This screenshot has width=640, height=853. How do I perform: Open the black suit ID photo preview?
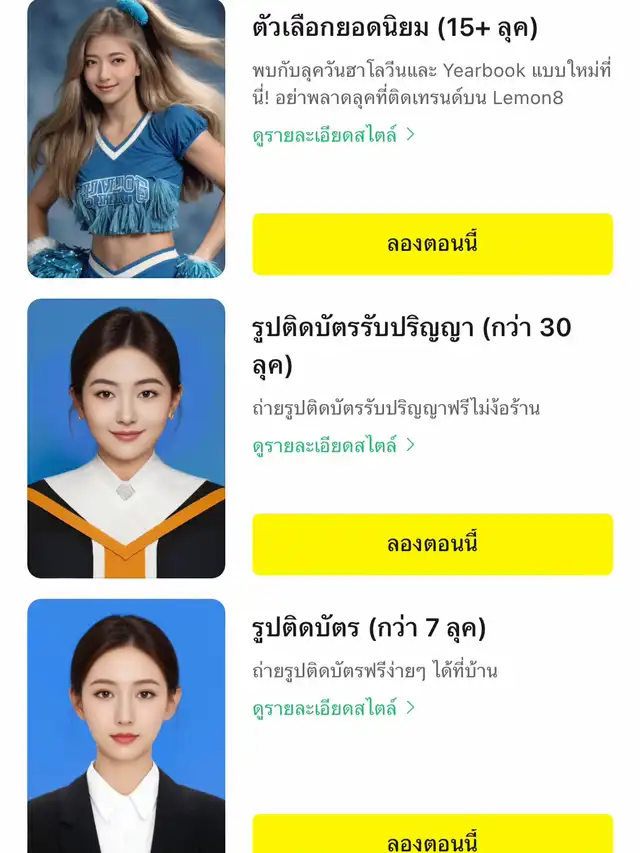tap(126, 725)
